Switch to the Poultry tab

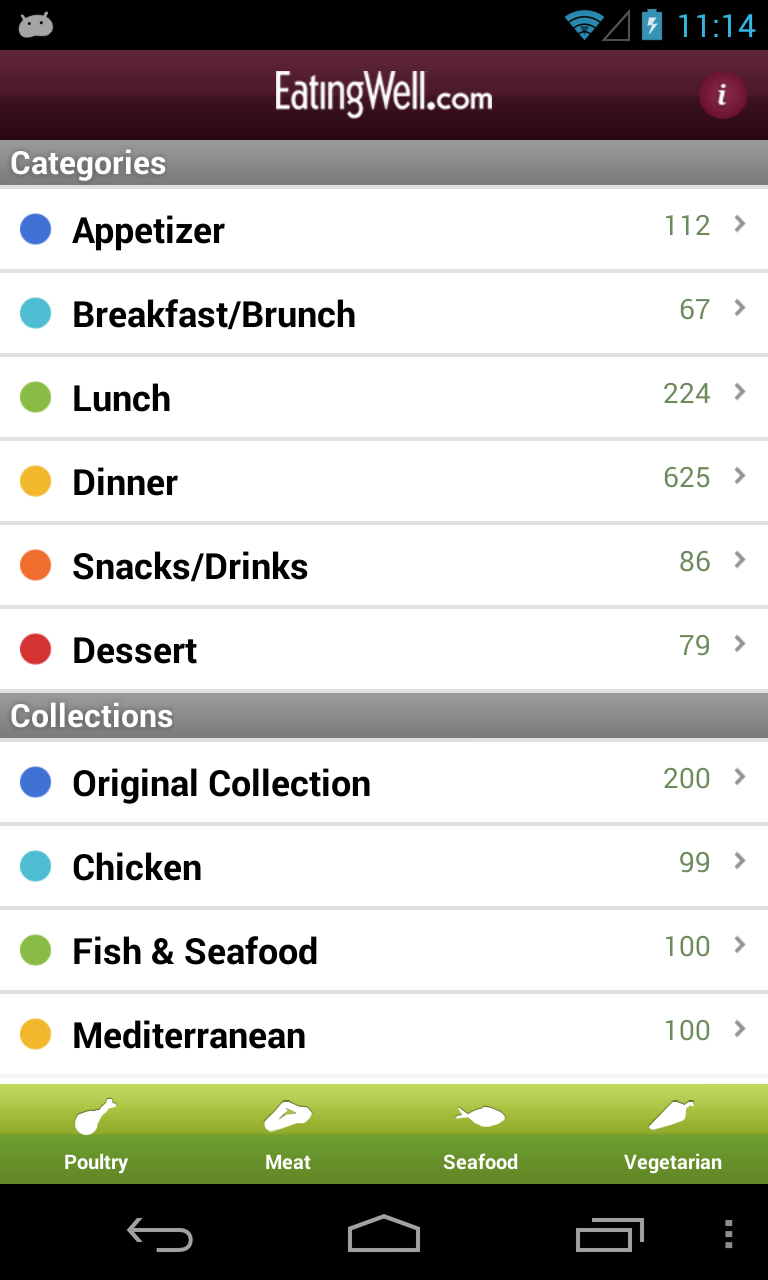96,1134
